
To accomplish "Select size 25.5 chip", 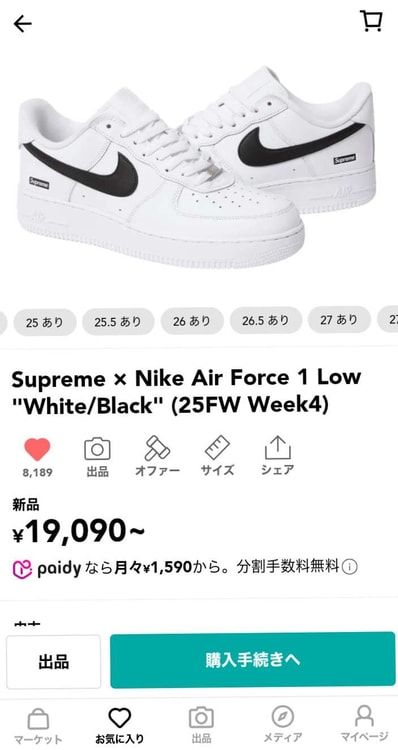I will [118, 322].
